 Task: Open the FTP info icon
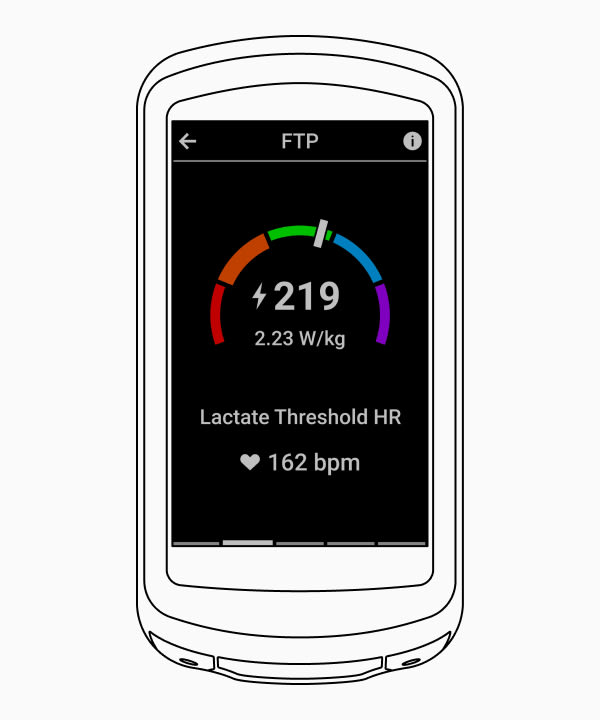(x=412, y=142)
